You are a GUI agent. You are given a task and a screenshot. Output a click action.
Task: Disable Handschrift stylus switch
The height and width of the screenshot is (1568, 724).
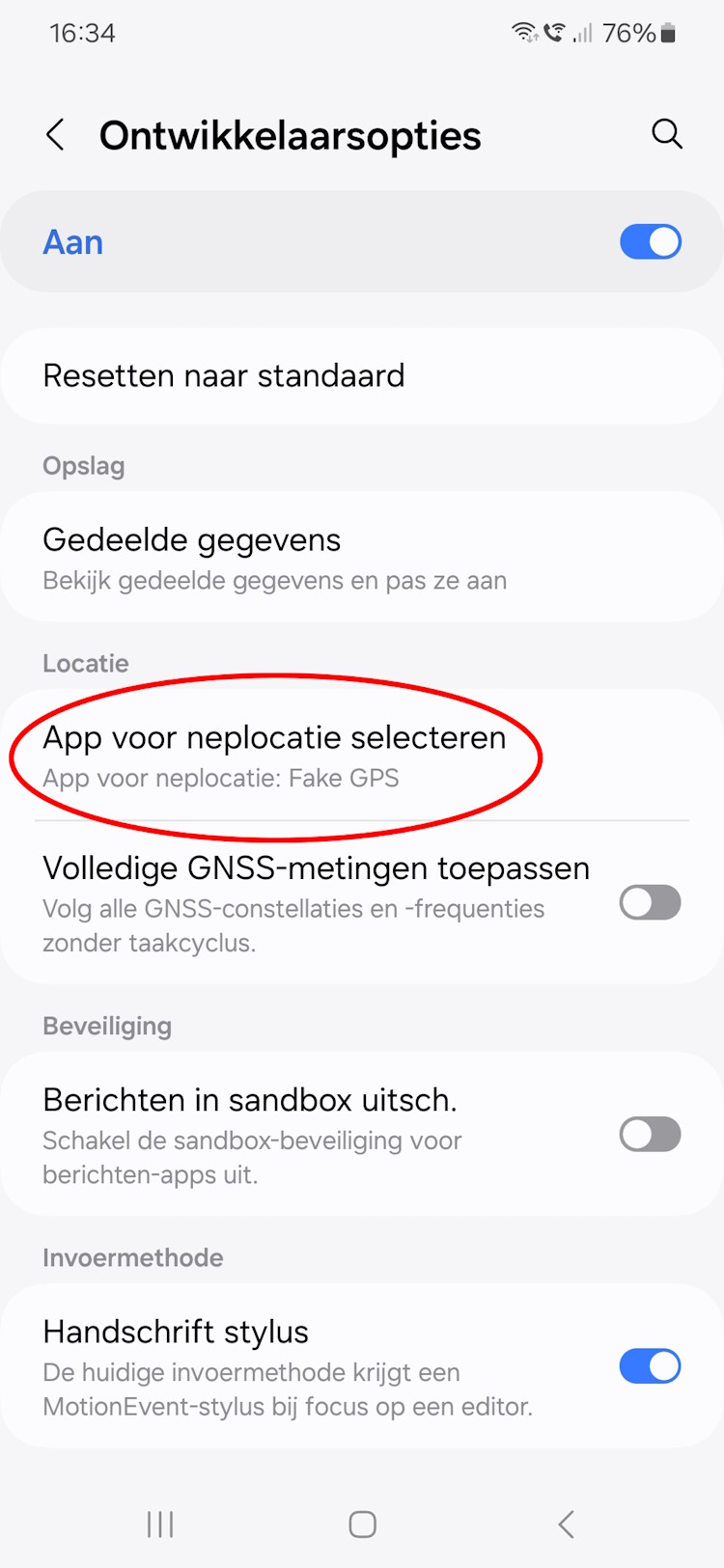point(651,1366)
